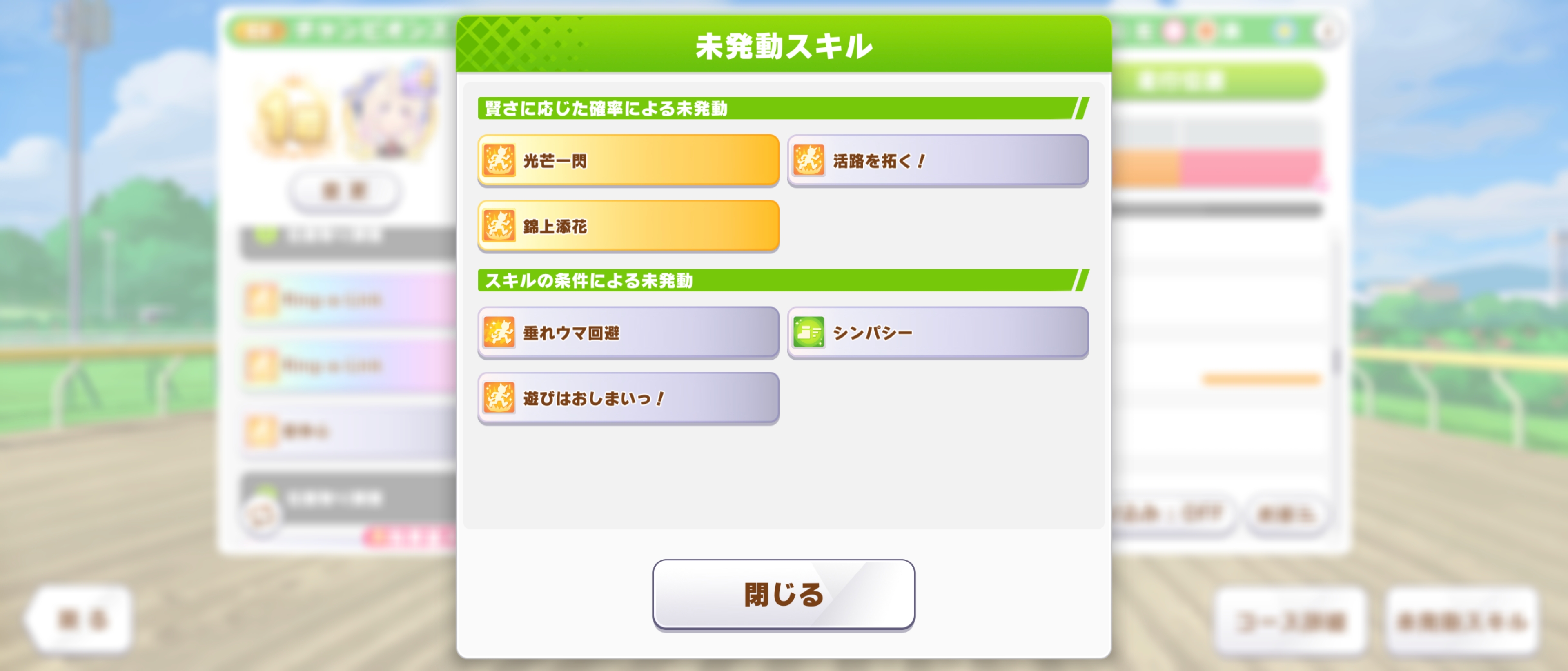
Task: Select the 垂れウマ回避 skill
Action: 628,333
